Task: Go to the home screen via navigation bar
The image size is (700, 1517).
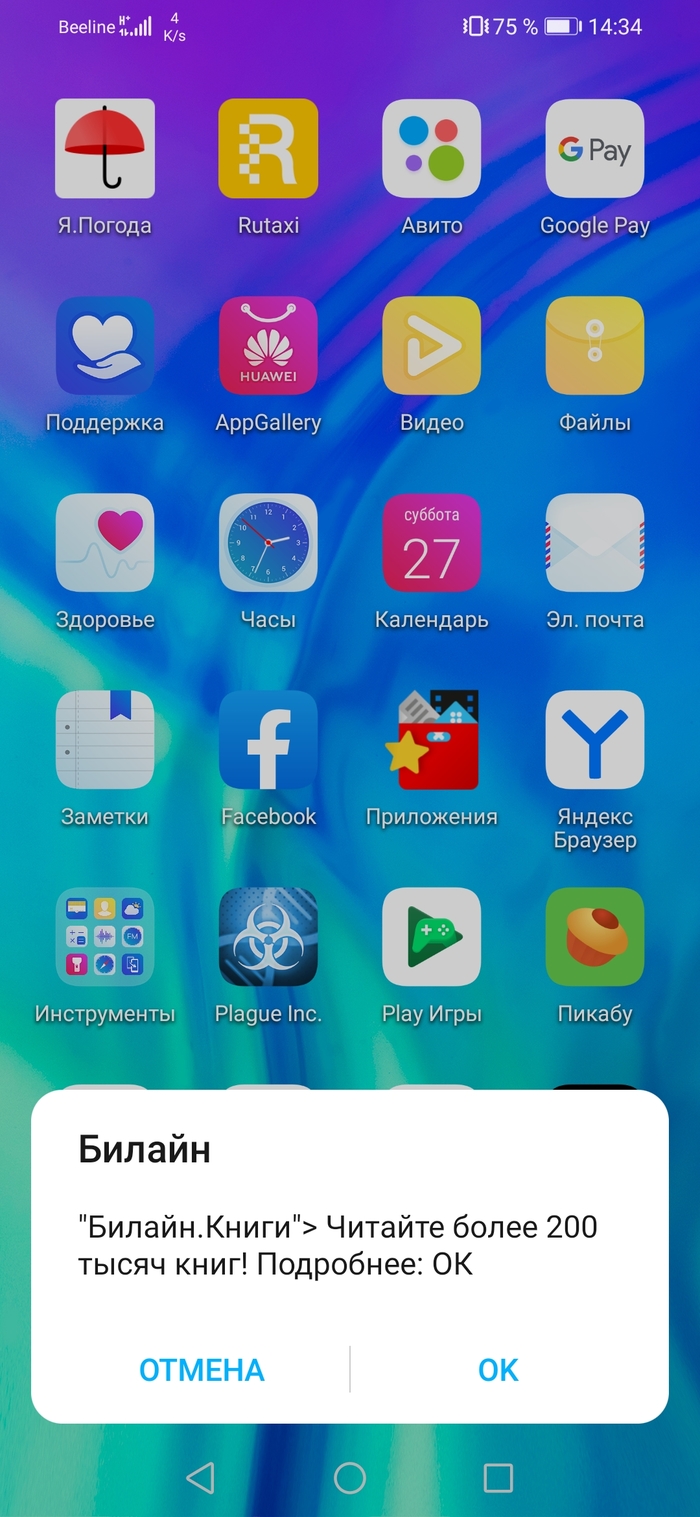Action: 349,1477
